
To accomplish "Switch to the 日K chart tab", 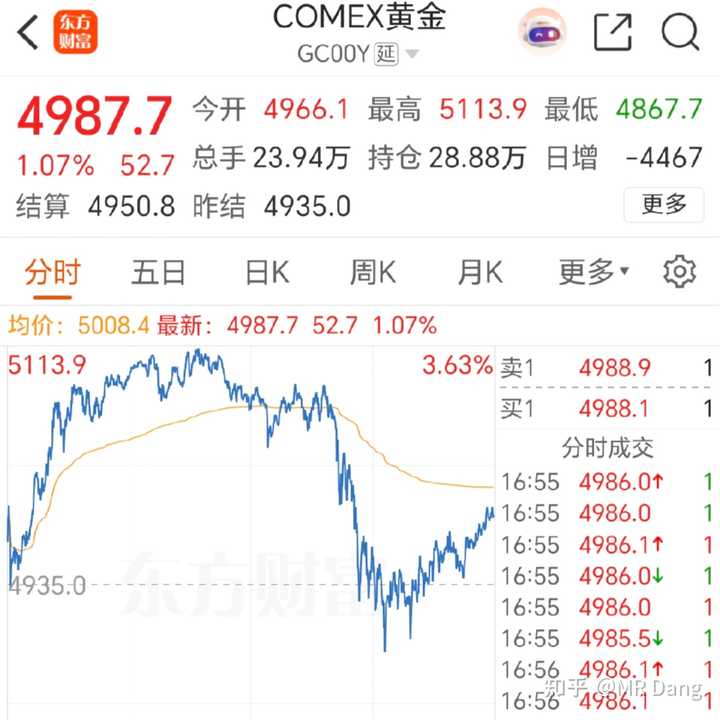I will [266, 272].
